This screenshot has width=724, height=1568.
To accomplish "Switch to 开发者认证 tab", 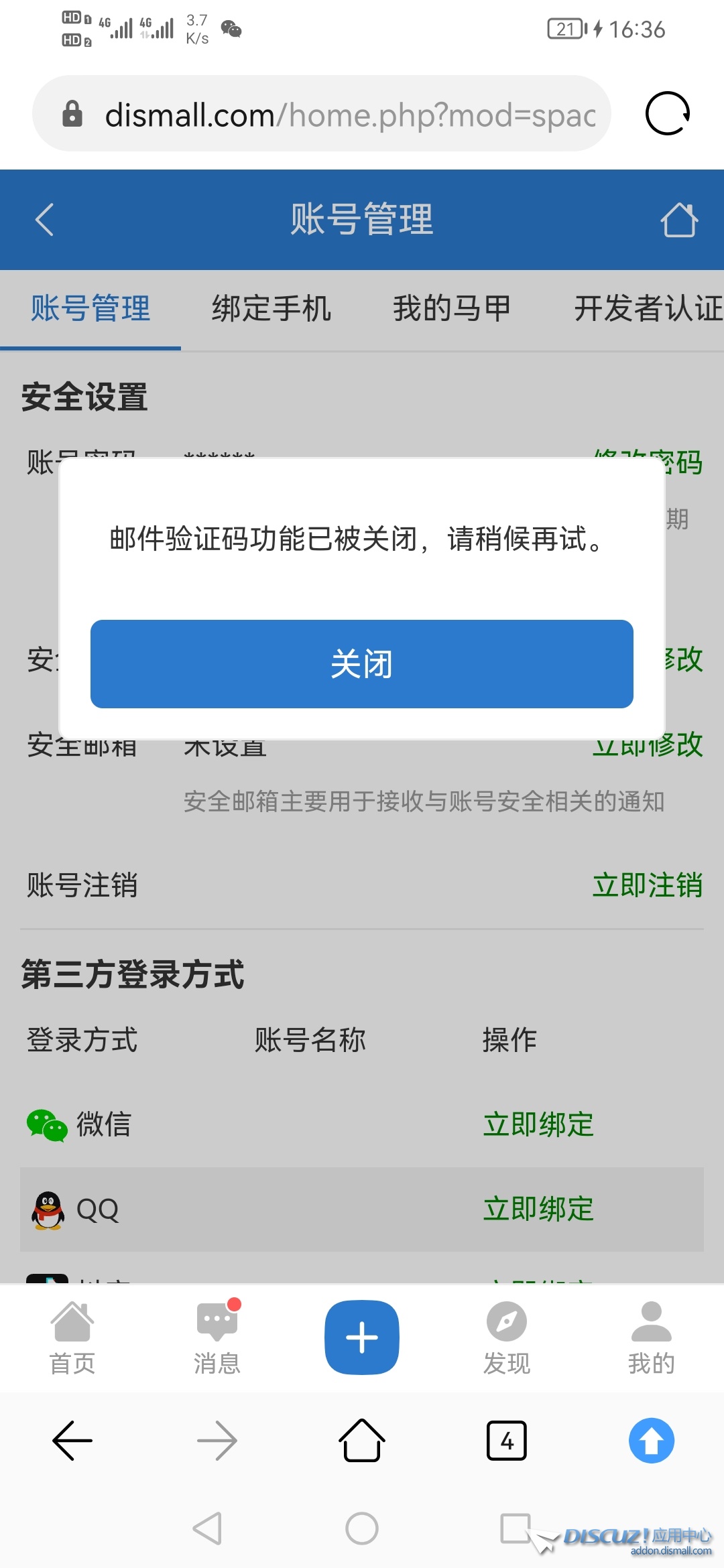I will tap(647, 309).
